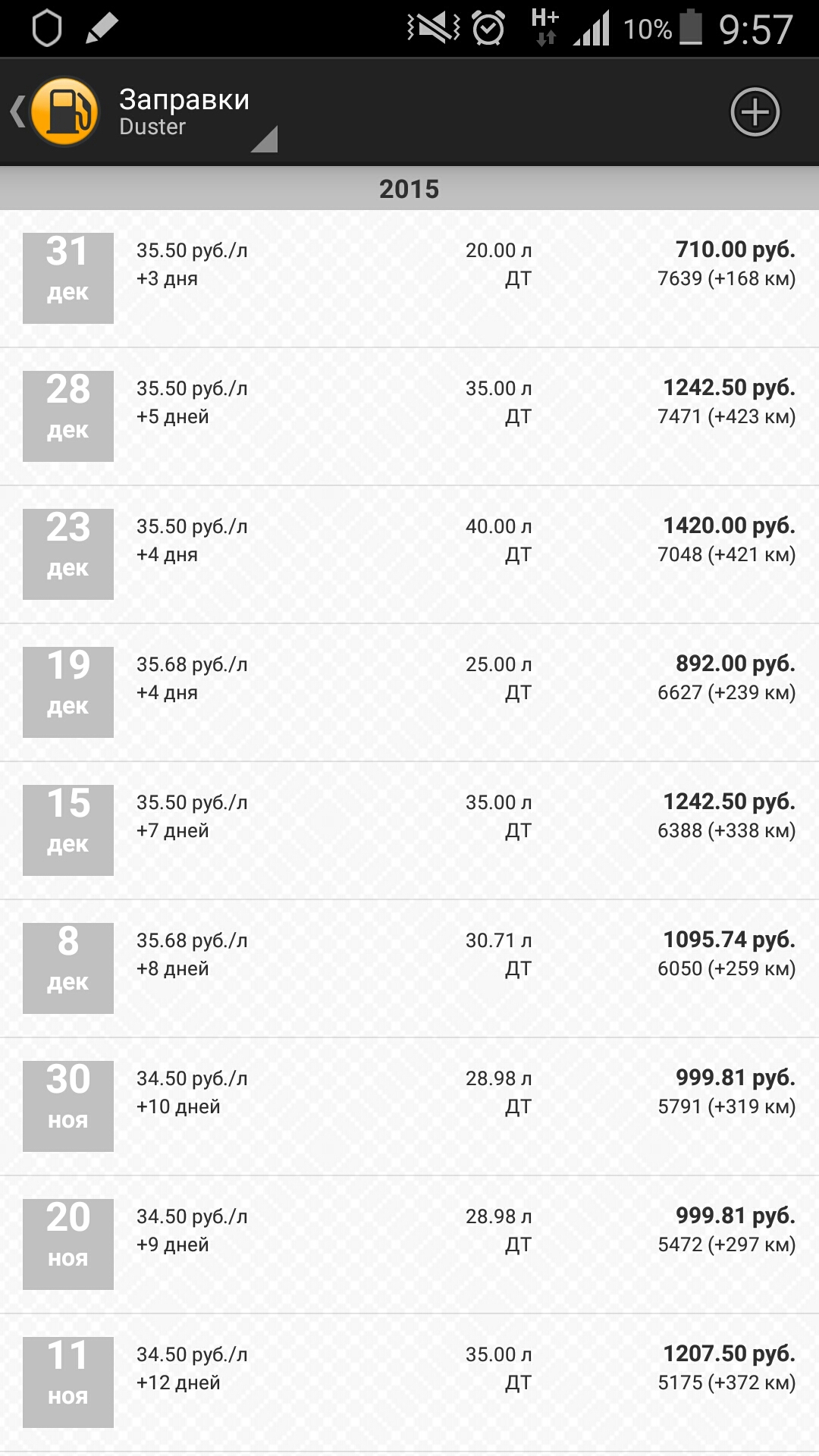This screenshot has width=819, height=1456.
Task: Open the 15 дек refueling entry
Action: (x=409, y=830)
